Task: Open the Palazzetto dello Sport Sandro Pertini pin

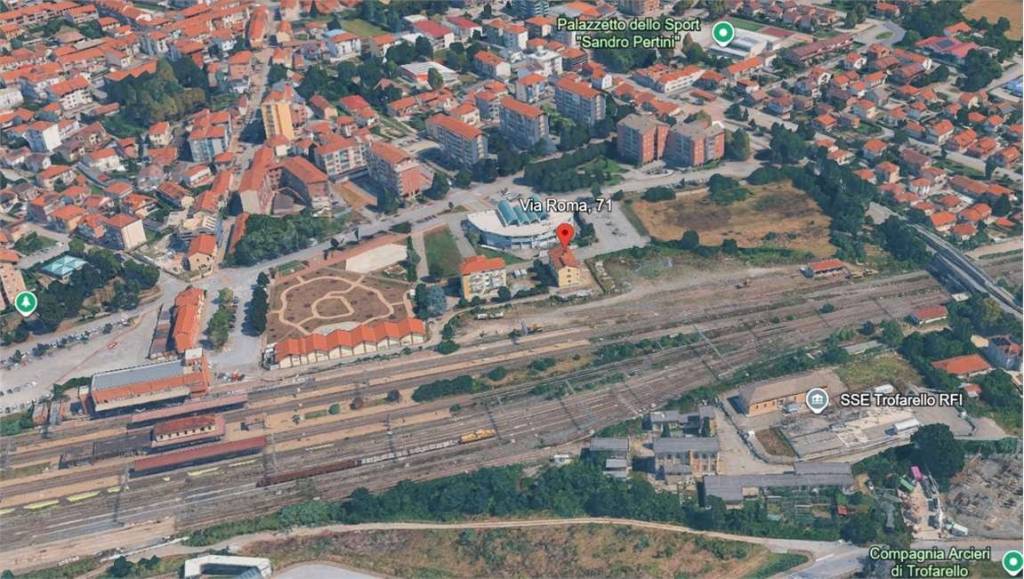Action: [x=723, y=34]
